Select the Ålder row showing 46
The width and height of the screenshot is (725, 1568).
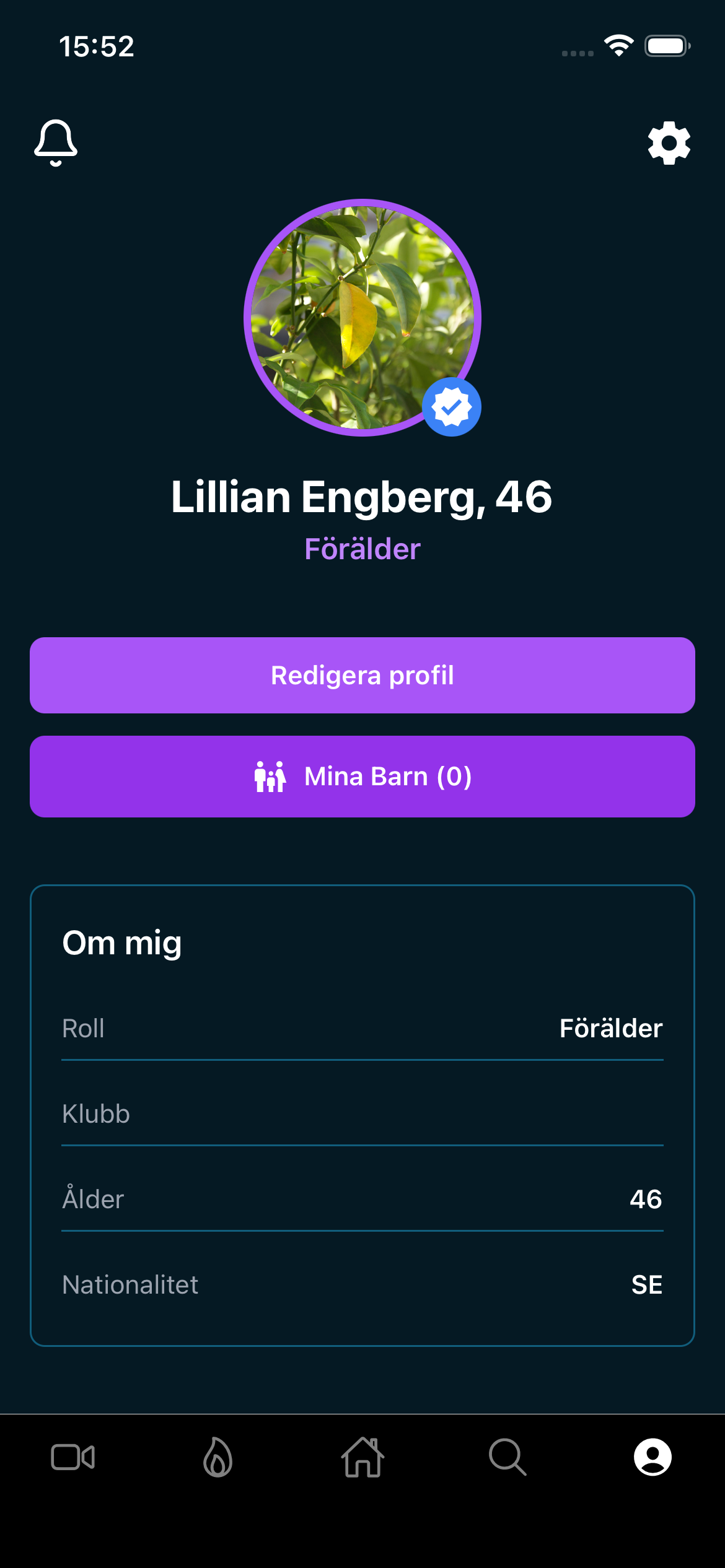pos(362,1198)
